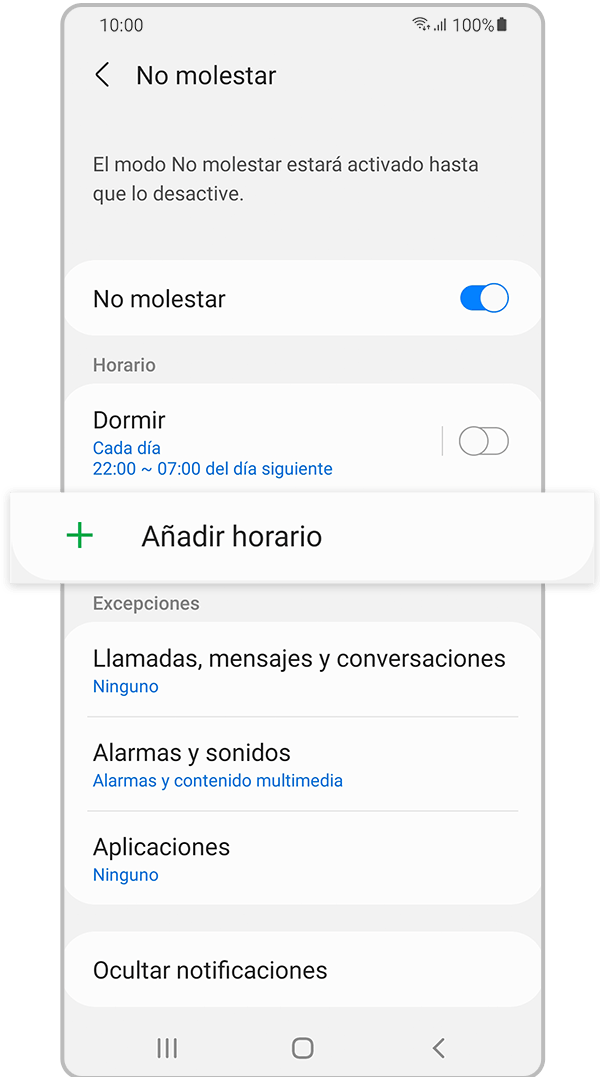Enable the Dormir schedule toggle

[484, 441]
